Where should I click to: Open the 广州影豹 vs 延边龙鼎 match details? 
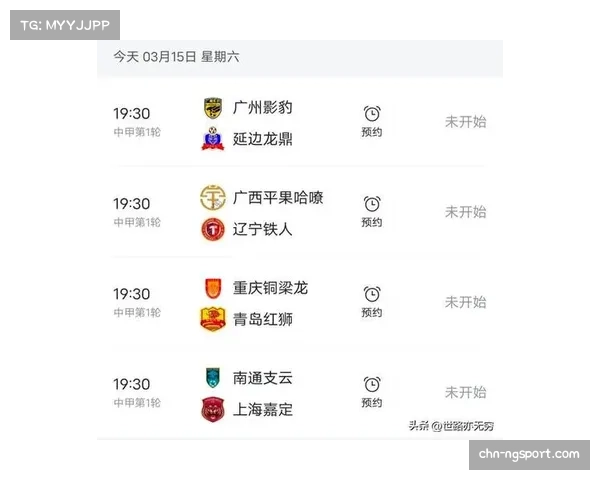(x=262, y=122)
